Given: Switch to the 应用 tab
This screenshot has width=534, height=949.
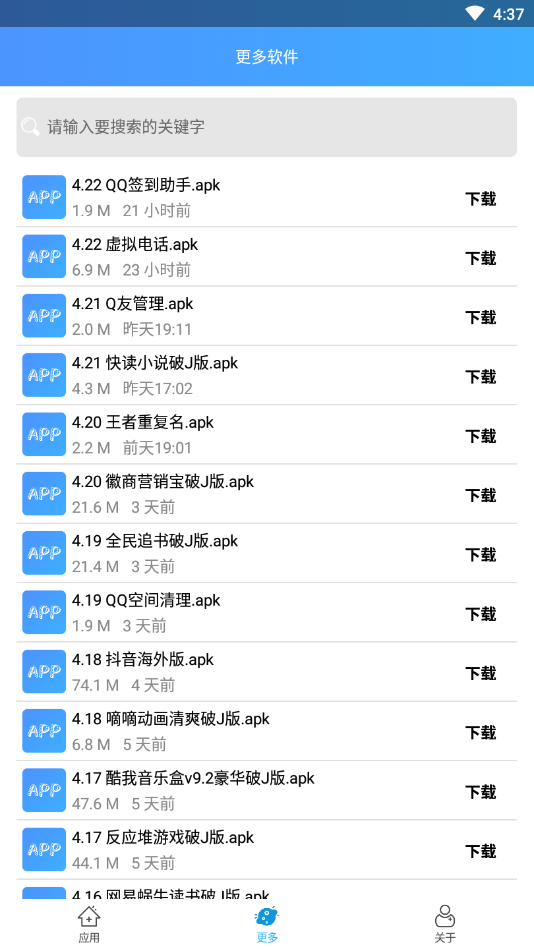Looking at the screenshot, I should pos(89,924).
